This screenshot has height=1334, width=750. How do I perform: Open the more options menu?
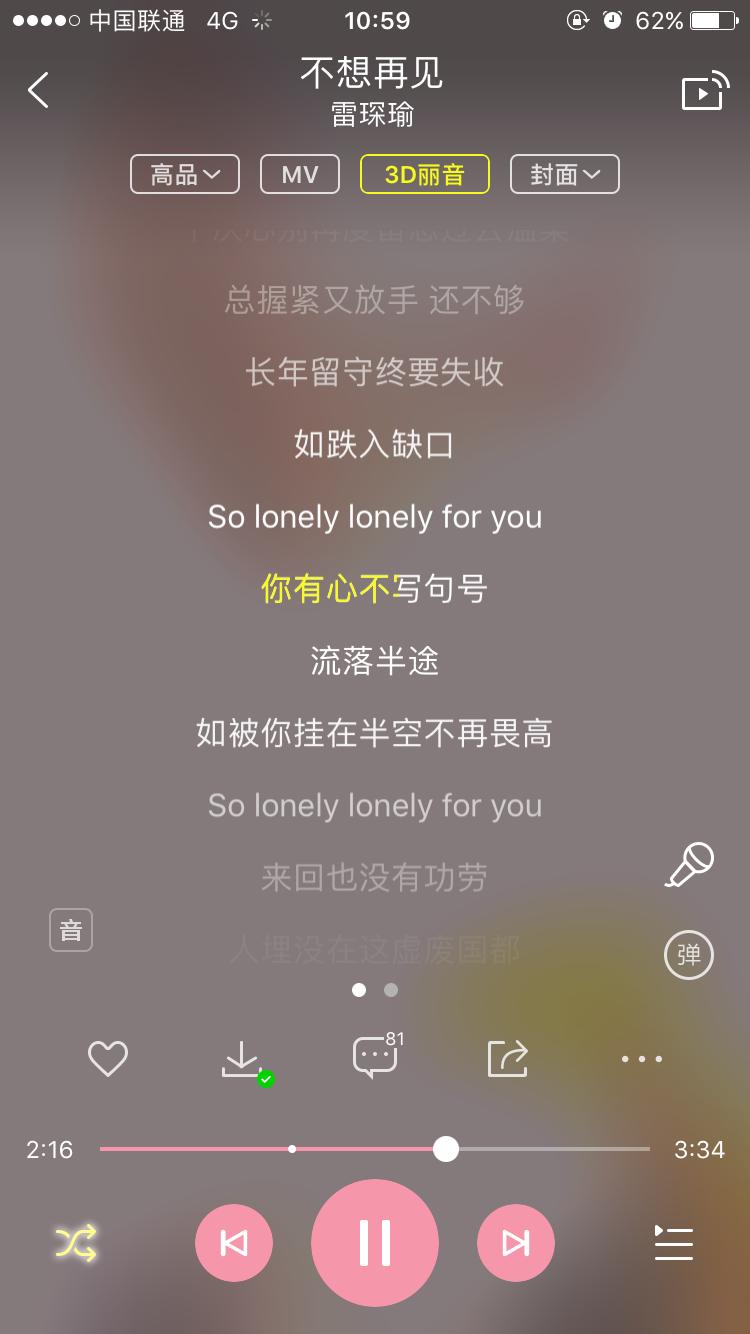[641, 1057]
